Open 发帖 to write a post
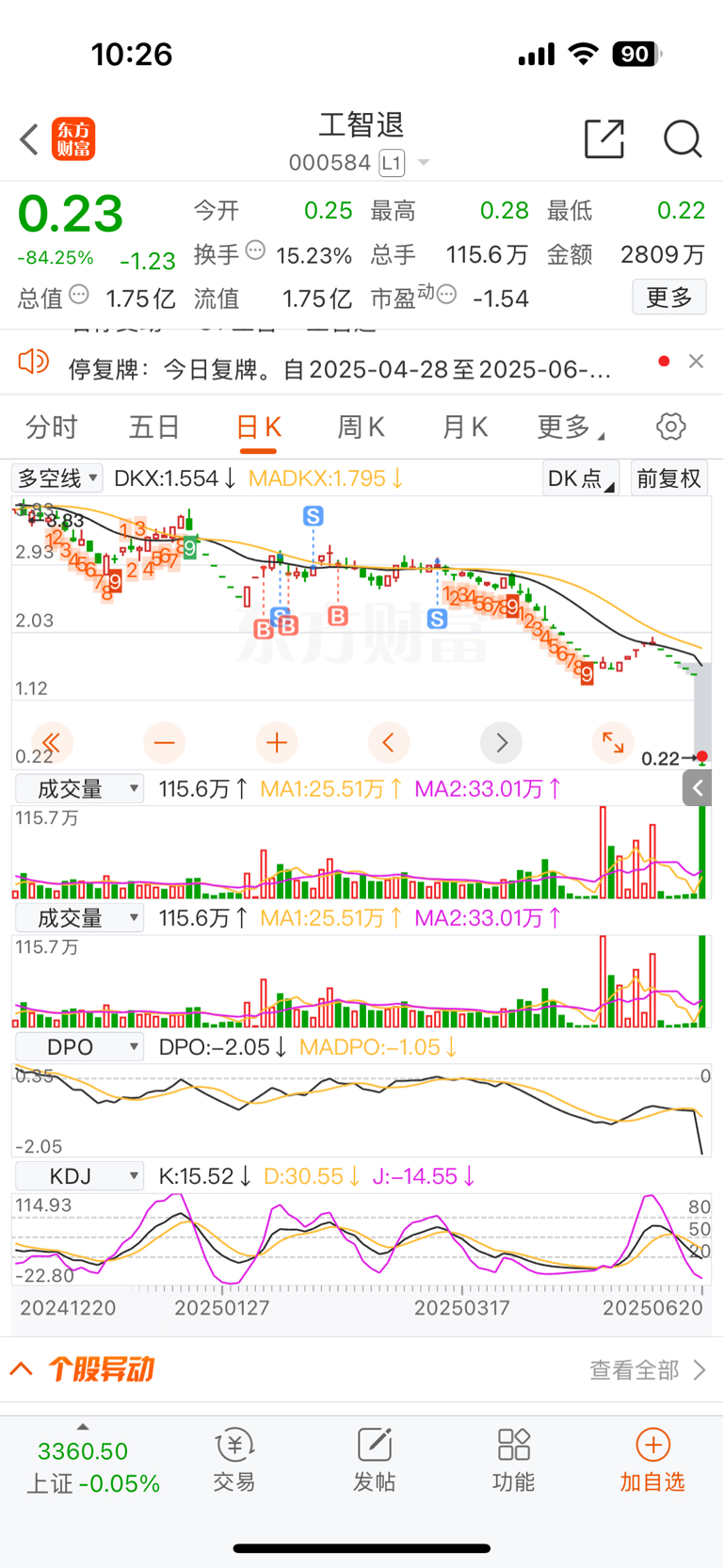Viewport: 724px width, 1568px height. [x=374, y=1461]
